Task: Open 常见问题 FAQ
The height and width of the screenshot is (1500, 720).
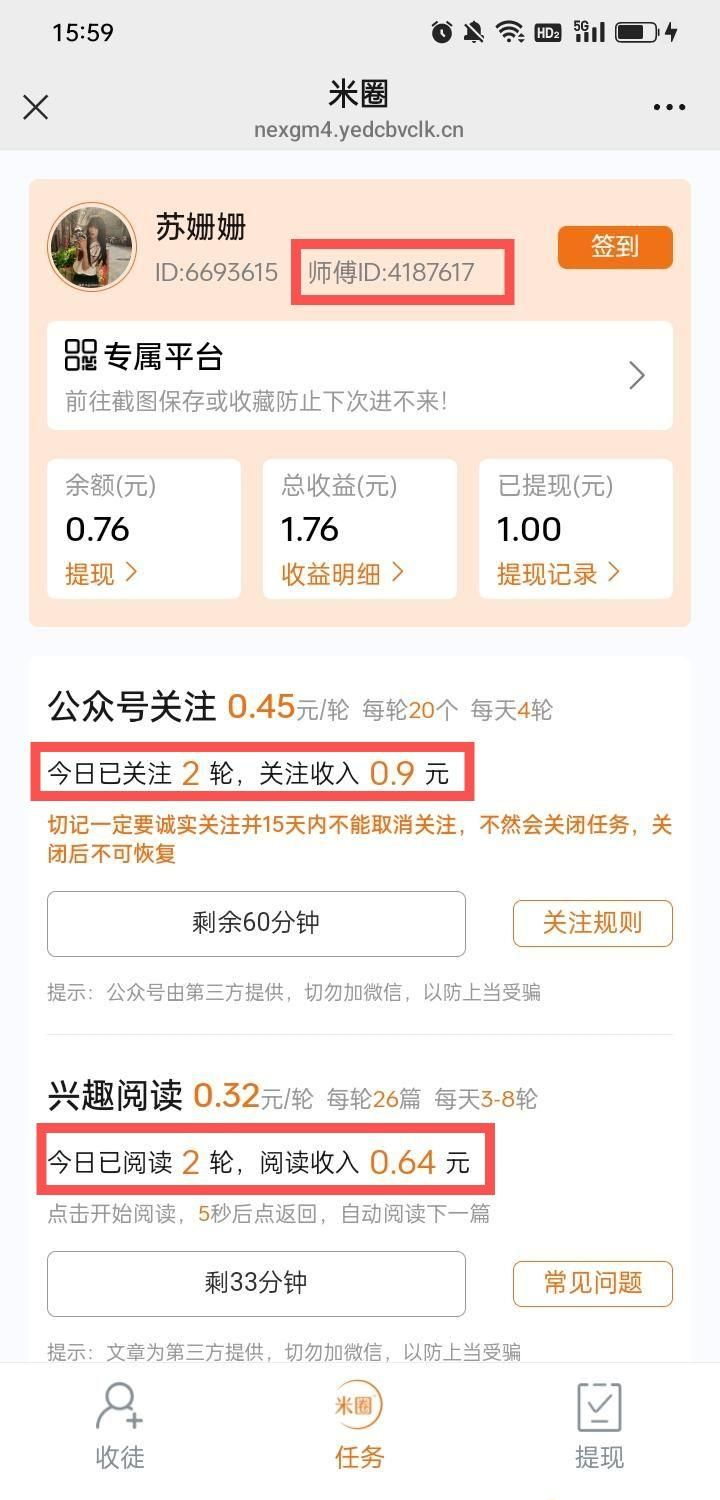Action: [592, 1283]
